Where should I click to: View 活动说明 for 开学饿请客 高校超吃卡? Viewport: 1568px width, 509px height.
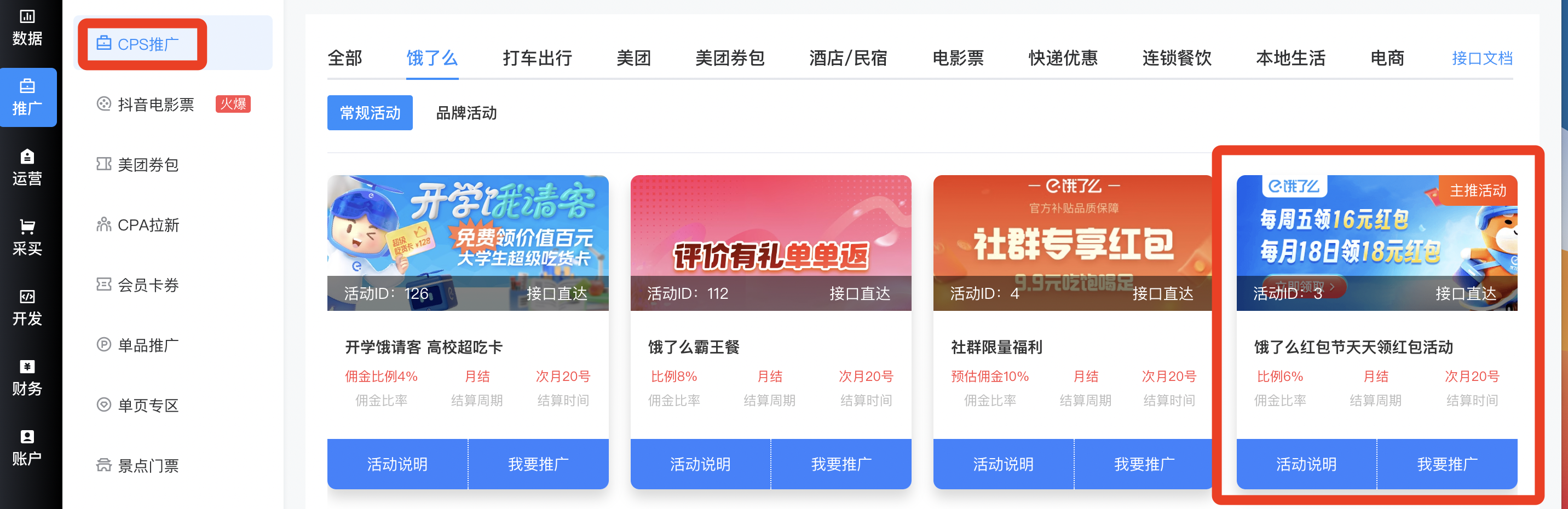(x=397, y=464)
